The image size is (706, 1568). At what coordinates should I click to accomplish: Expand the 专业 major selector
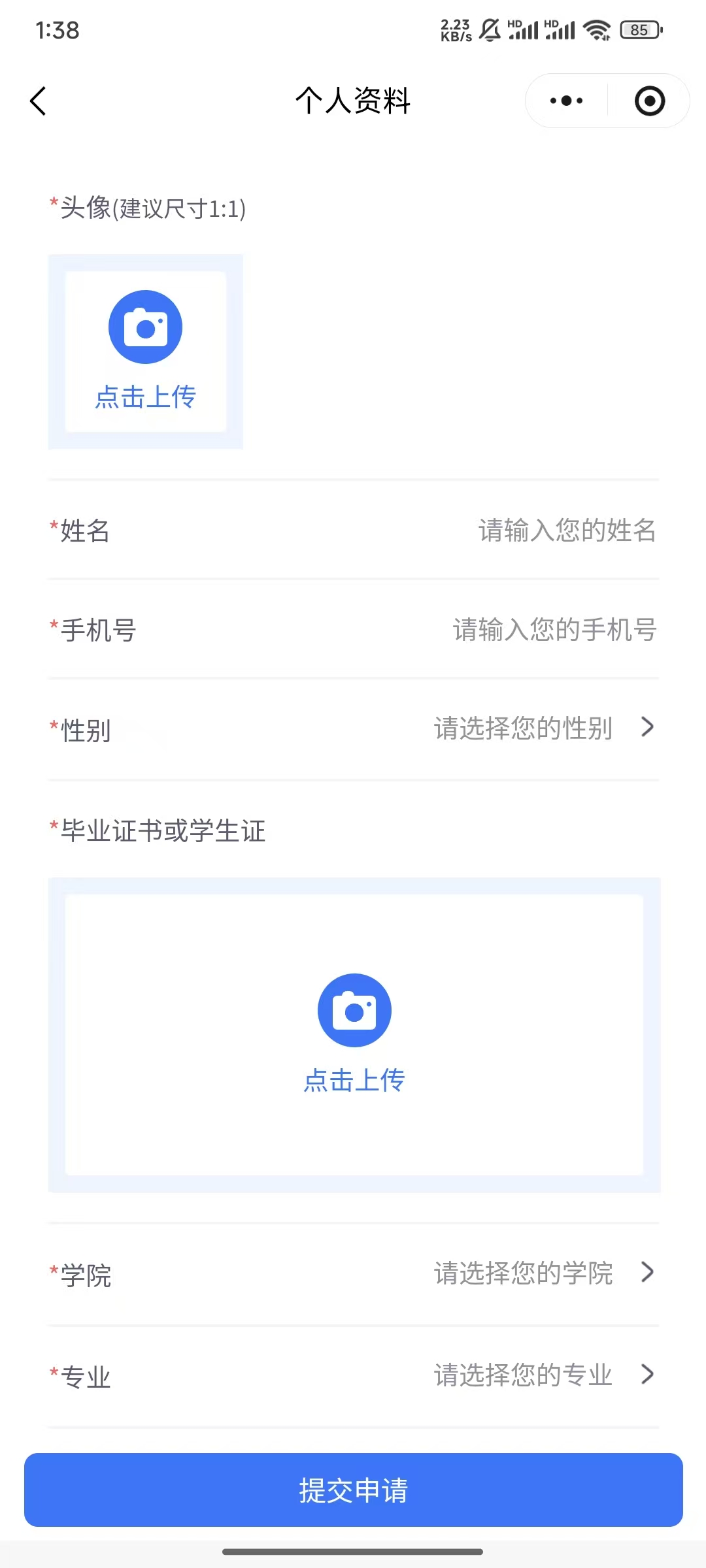tap(543, 1375)
